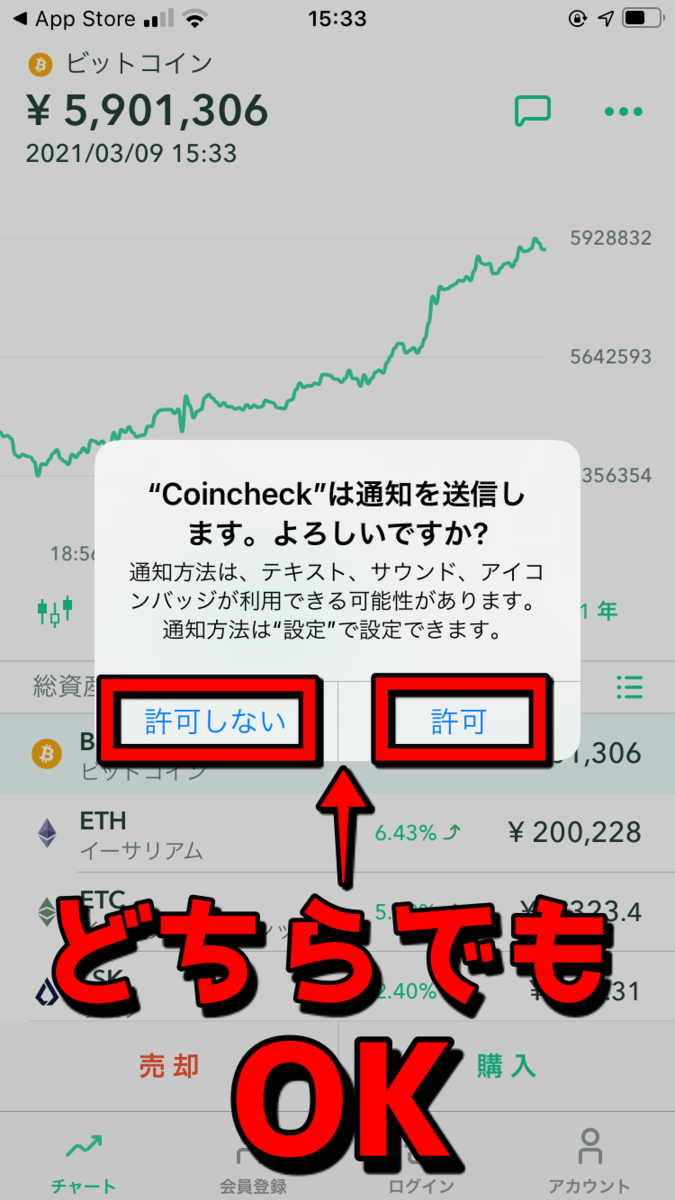Open the アカウント tab
Viewport: 675px width, 1200px height.
click(x=590, y=1163)
